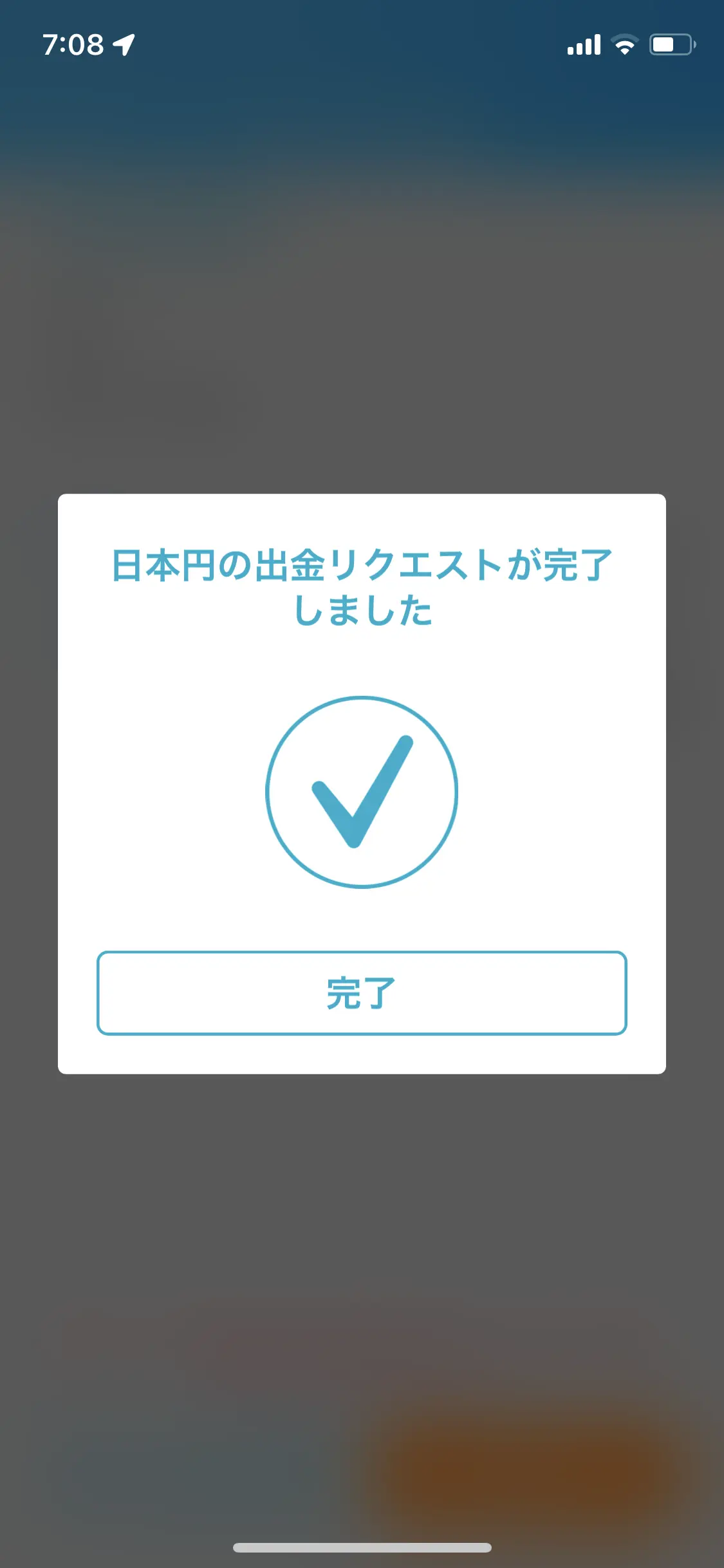Tap the 完了 button to close dialog
Viewport: 724px width, 1568px height.
click(x=362, y=993)
